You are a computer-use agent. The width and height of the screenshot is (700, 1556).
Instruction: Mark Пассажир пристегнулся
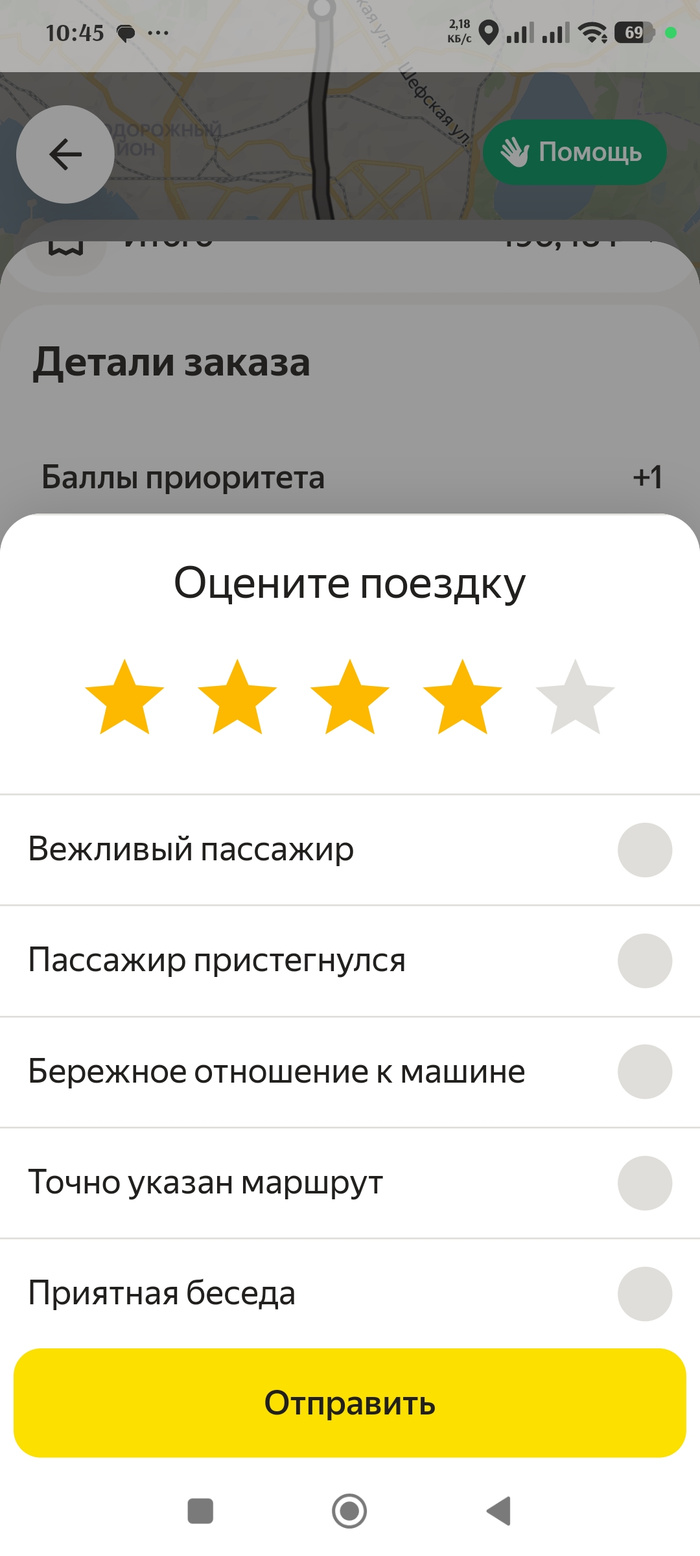pos(644,961)
